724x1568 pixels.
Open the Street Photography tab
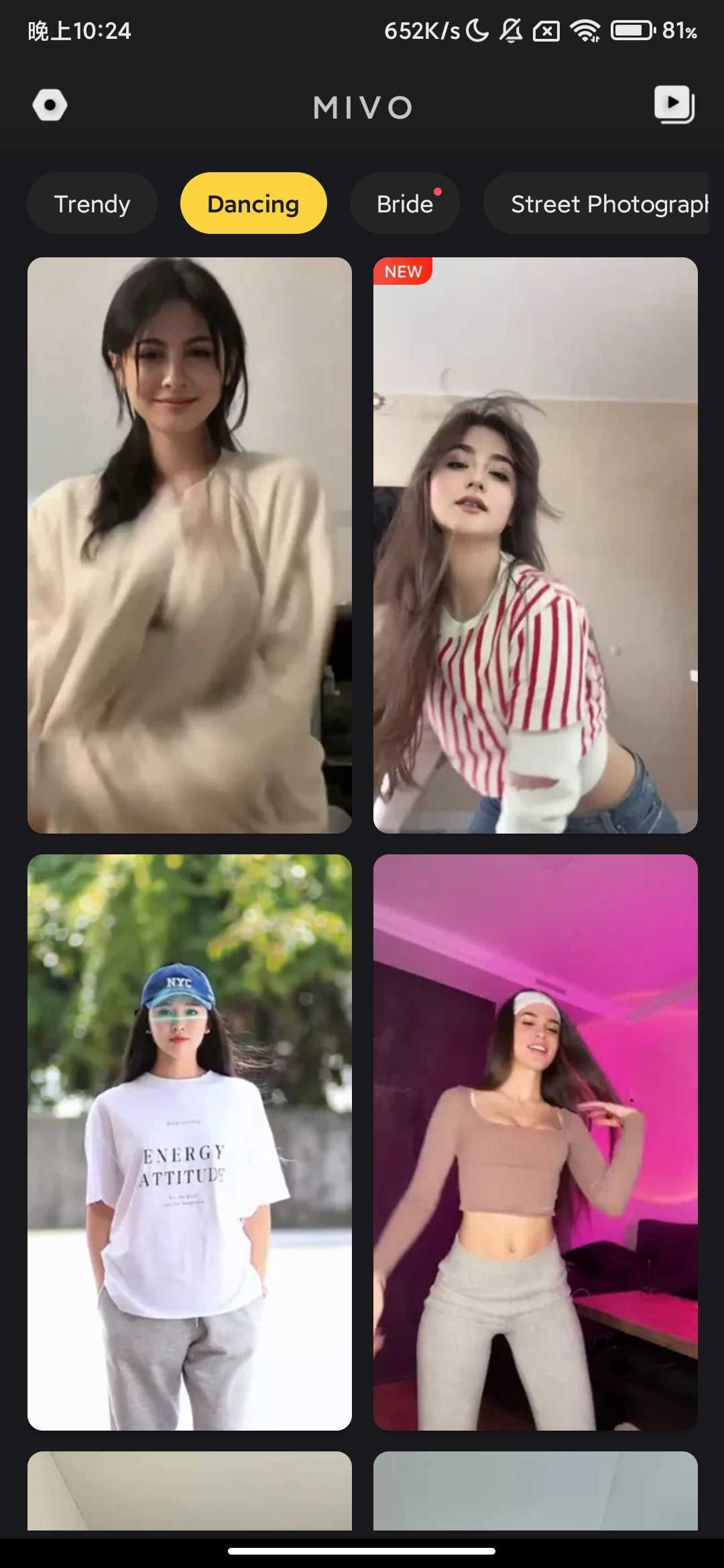pos(597,204)
